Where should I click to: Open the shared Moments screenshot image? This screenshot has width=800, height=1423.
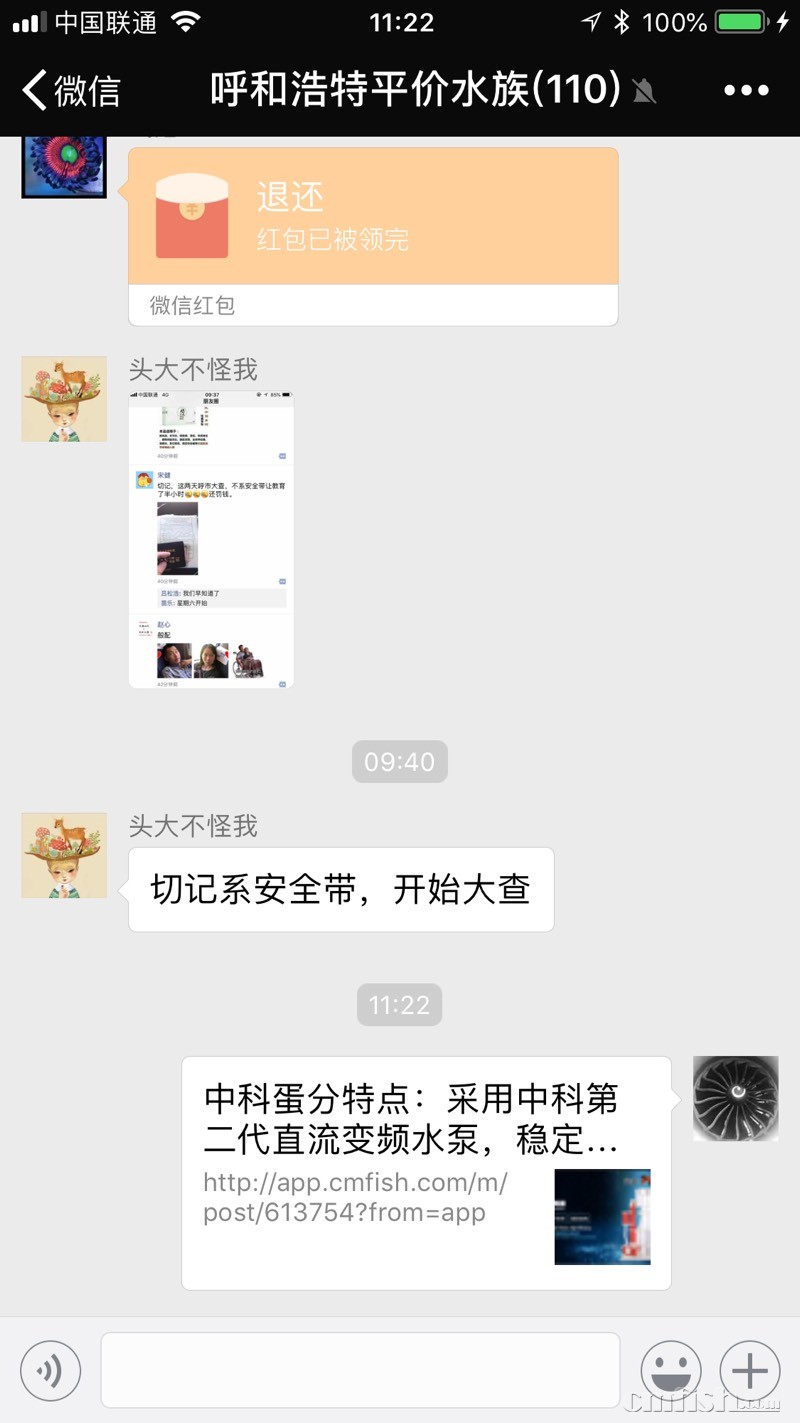click(x=210, y=540)
